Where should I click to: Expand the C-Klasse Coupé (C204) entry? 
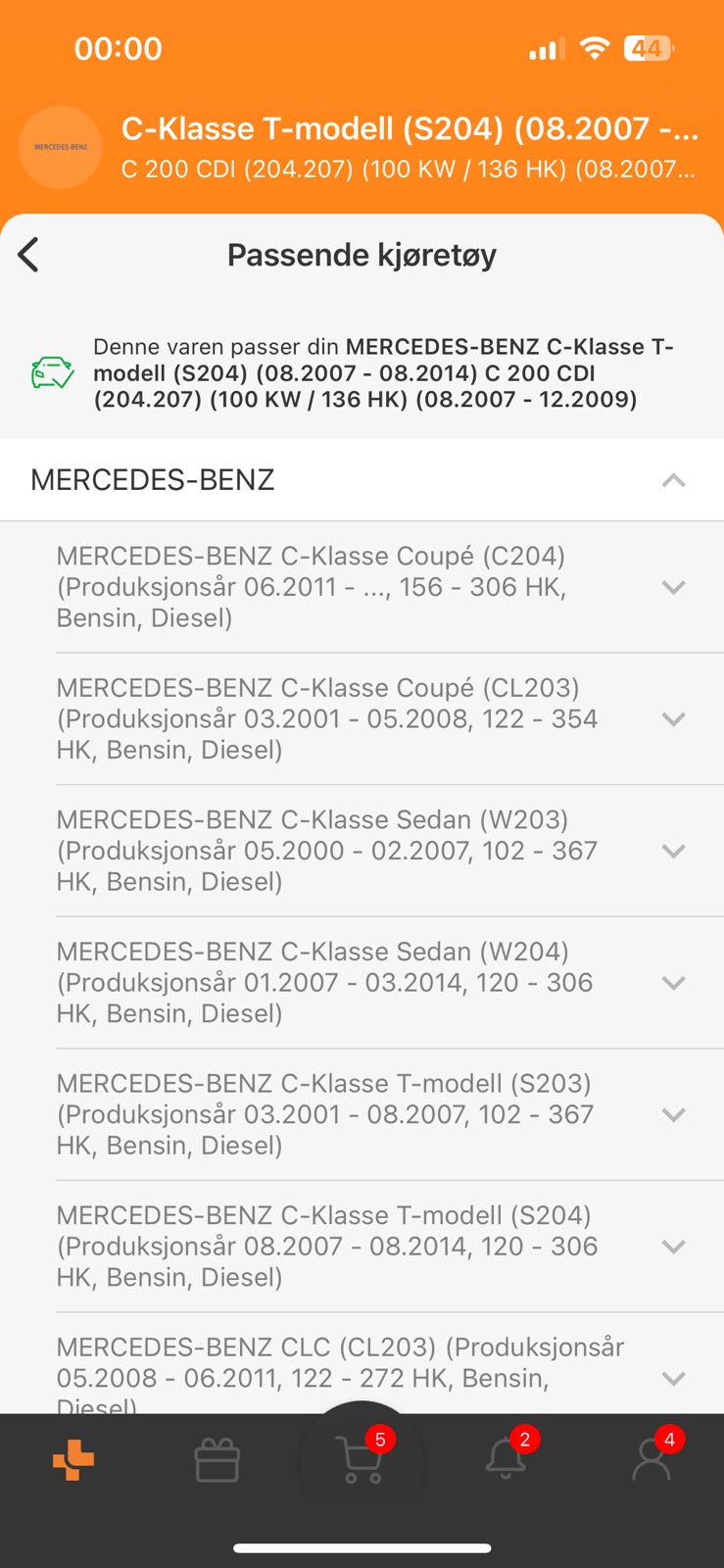[673, 587]
